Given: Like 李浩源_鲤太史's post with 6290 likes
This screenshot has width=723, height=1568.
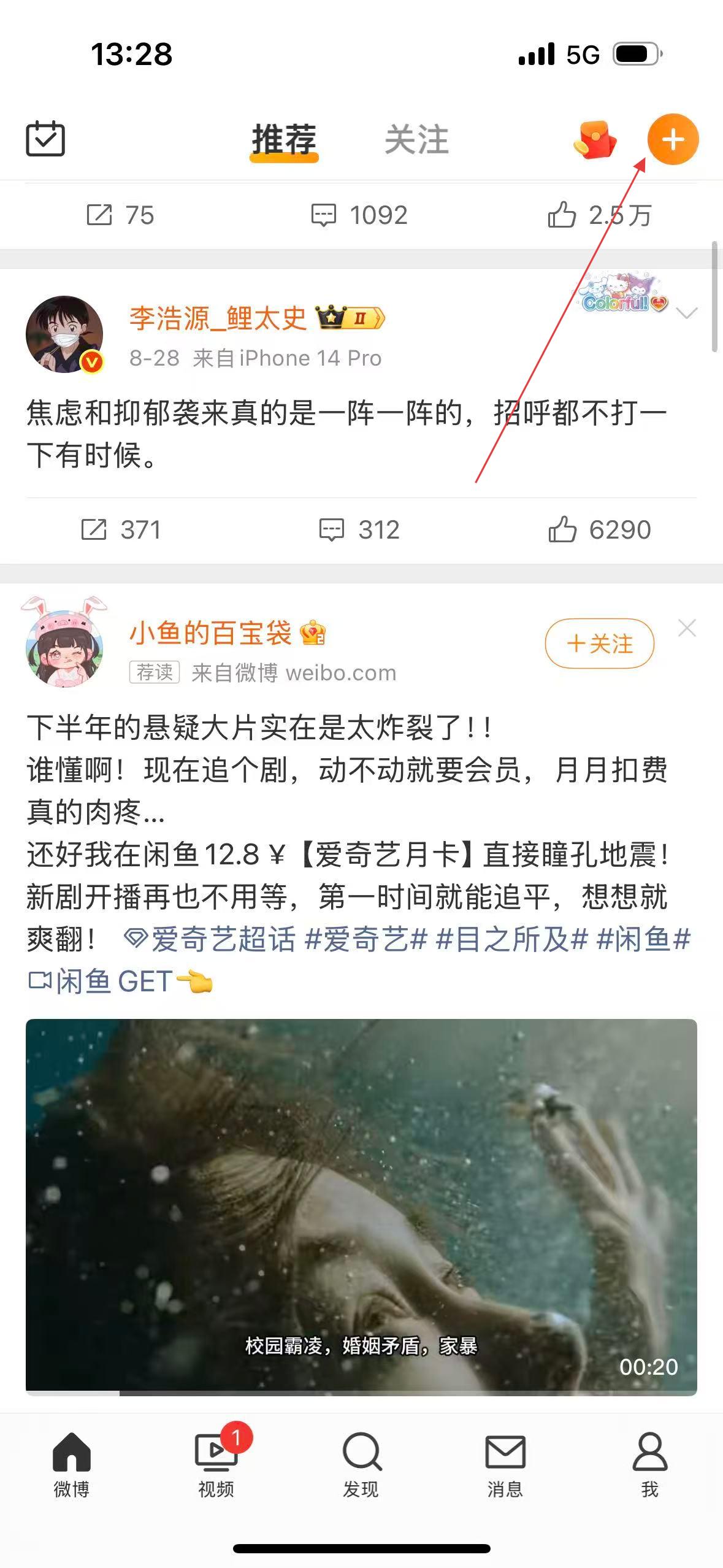Looking at the screenshot, I should coord(599,529).
